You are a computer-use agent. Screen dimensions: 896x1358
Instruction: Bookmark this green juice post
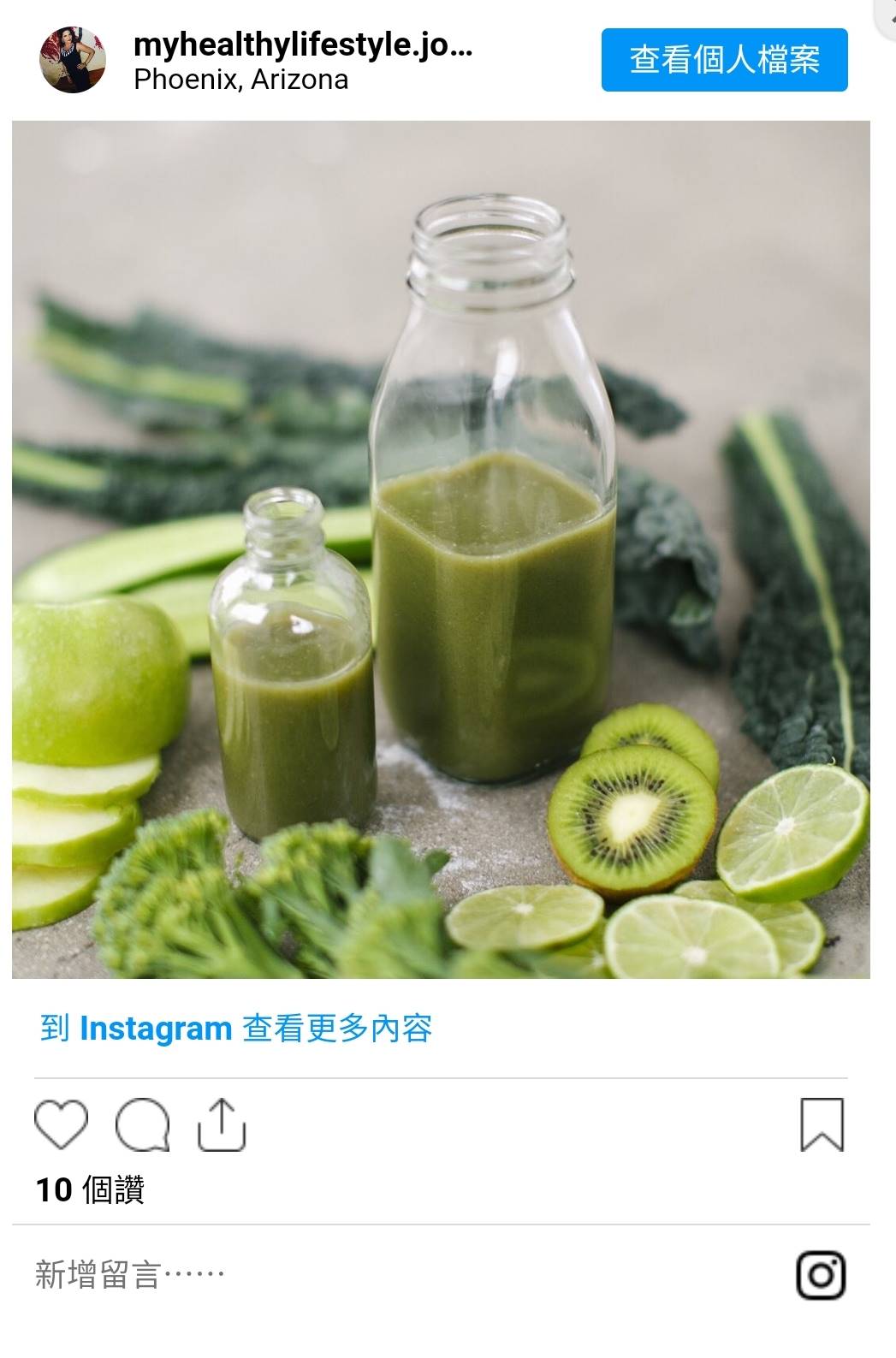tap(822, 1124)
